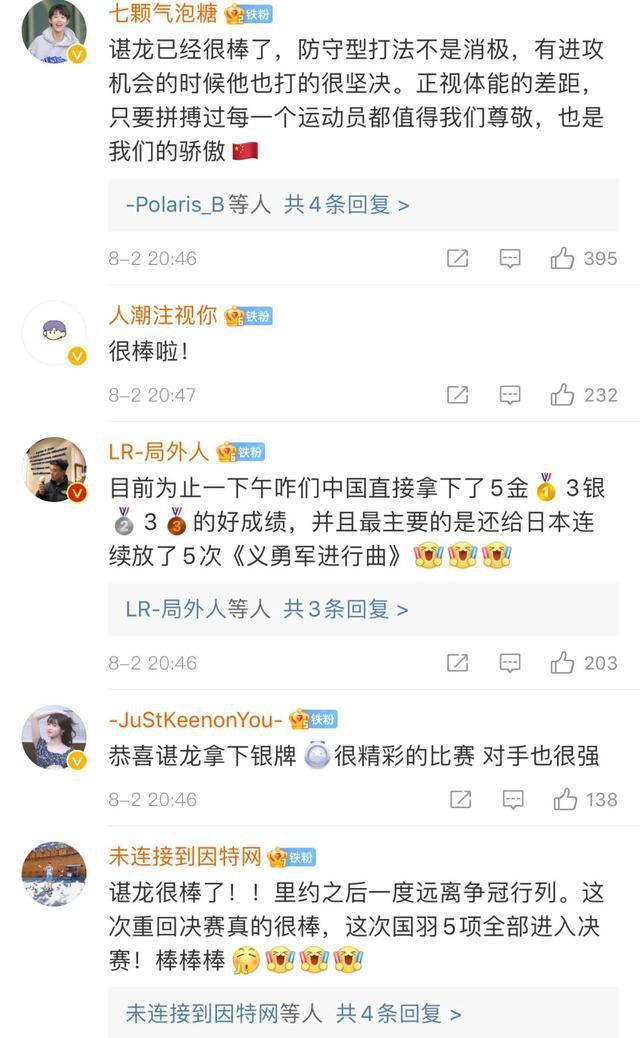
Task: Expand the 4 replies from -Polaris_B等人
Action: tap(268, 205)
